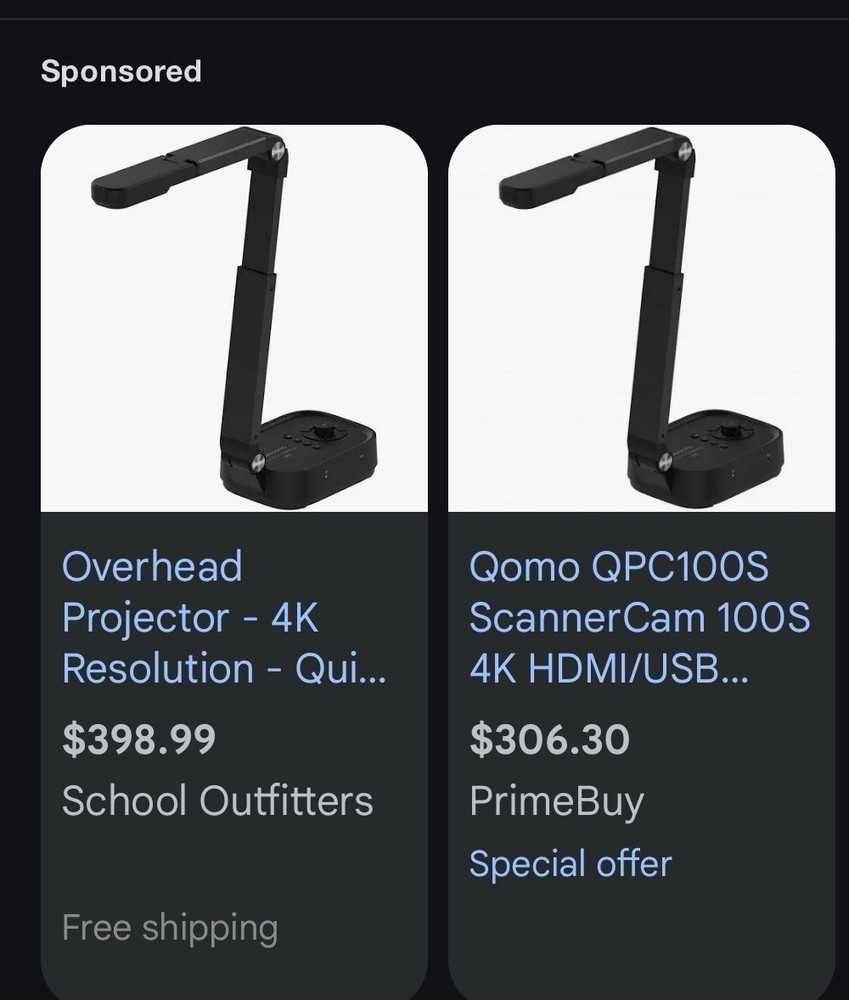The height and width of the screenshot is (1000, 849).
Task: Open the School Outfitters listing for the projector
Action: coord(217,800)
